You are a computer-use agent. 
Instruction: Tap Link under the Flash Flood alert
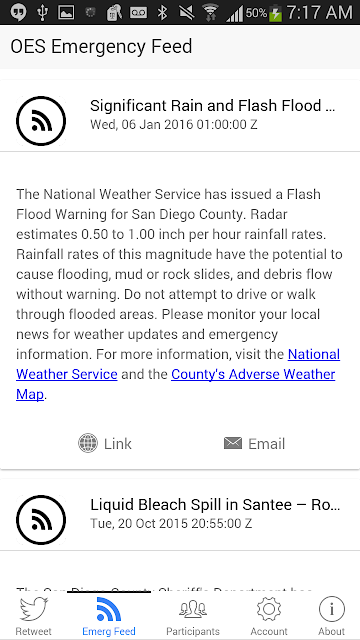(x=105, y=444)
